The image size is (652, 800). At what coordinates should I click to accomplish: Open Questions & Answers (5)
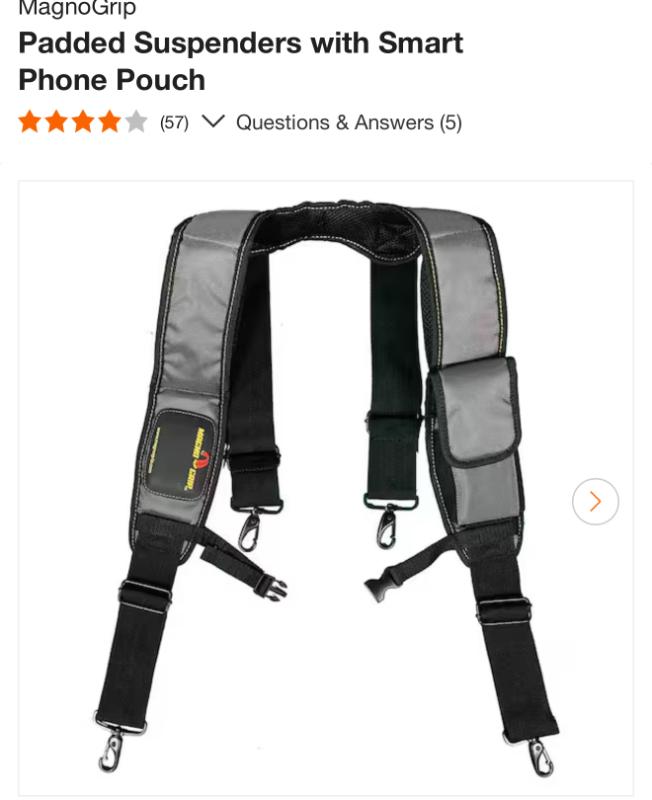pos(349,122)
